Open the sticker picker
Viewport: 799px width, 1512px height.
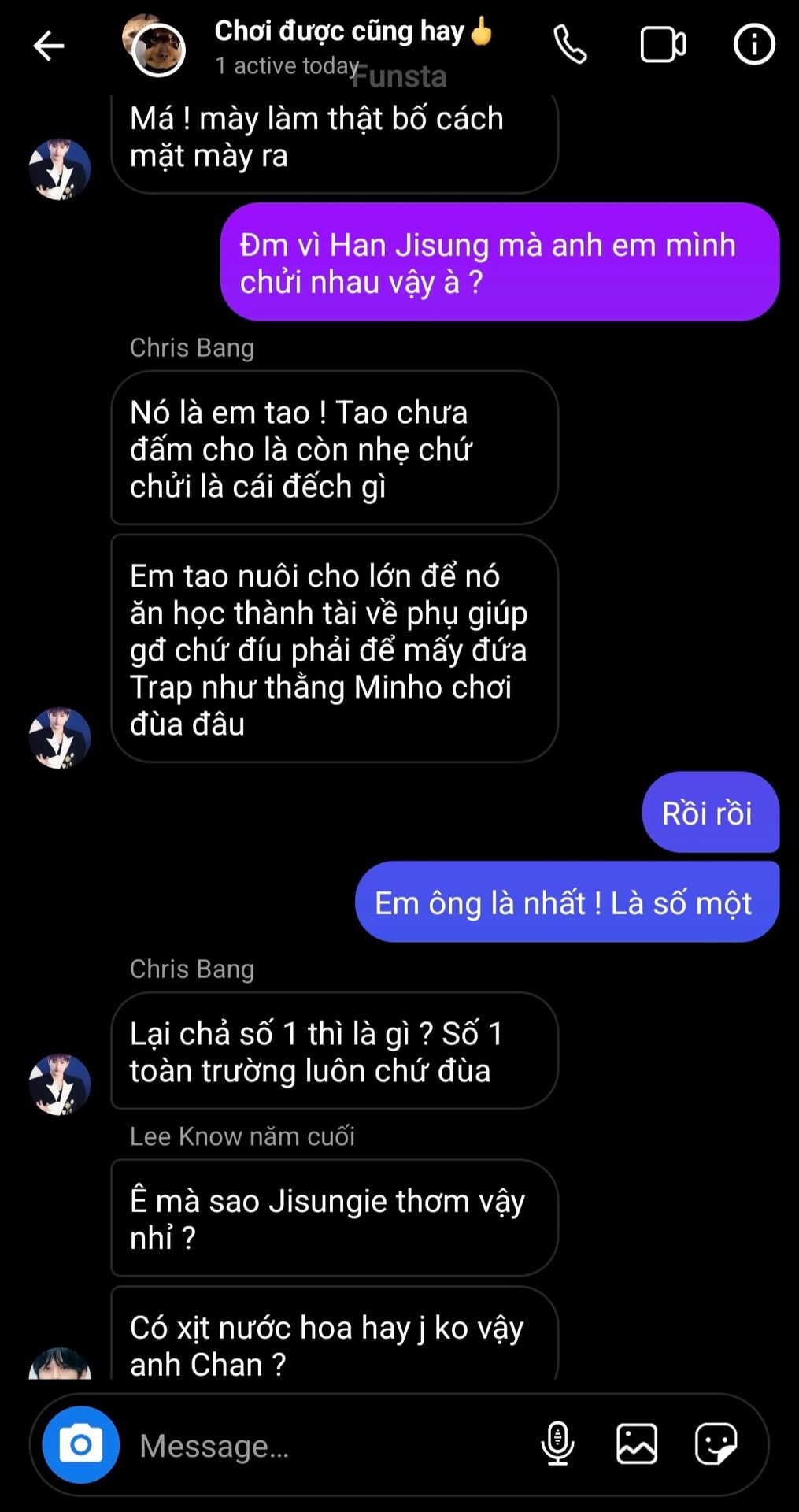(716, 1444)
